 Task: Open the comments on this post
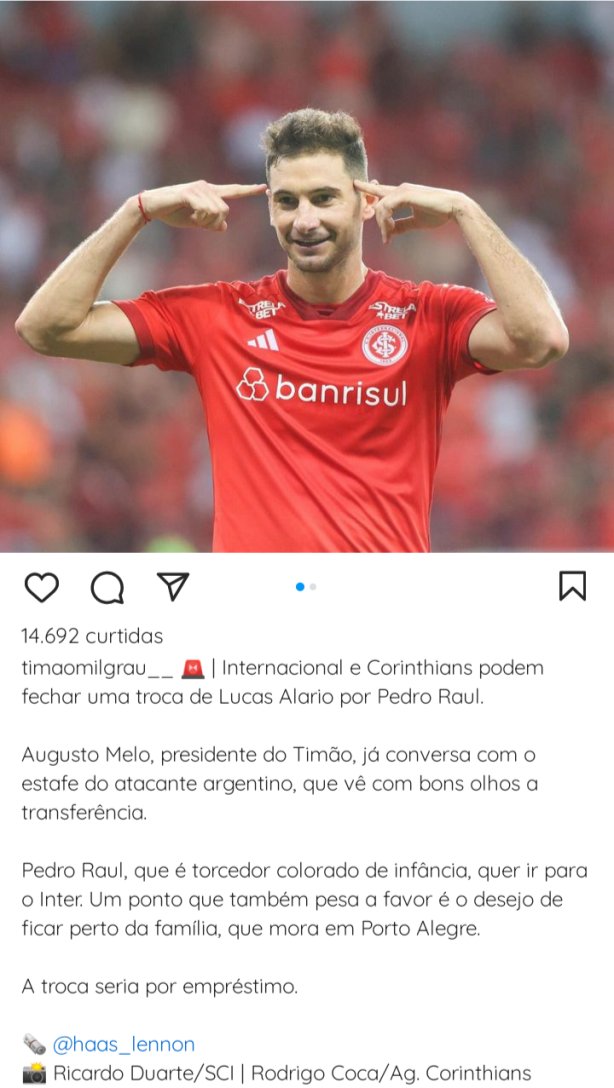[x=107, y=588]
